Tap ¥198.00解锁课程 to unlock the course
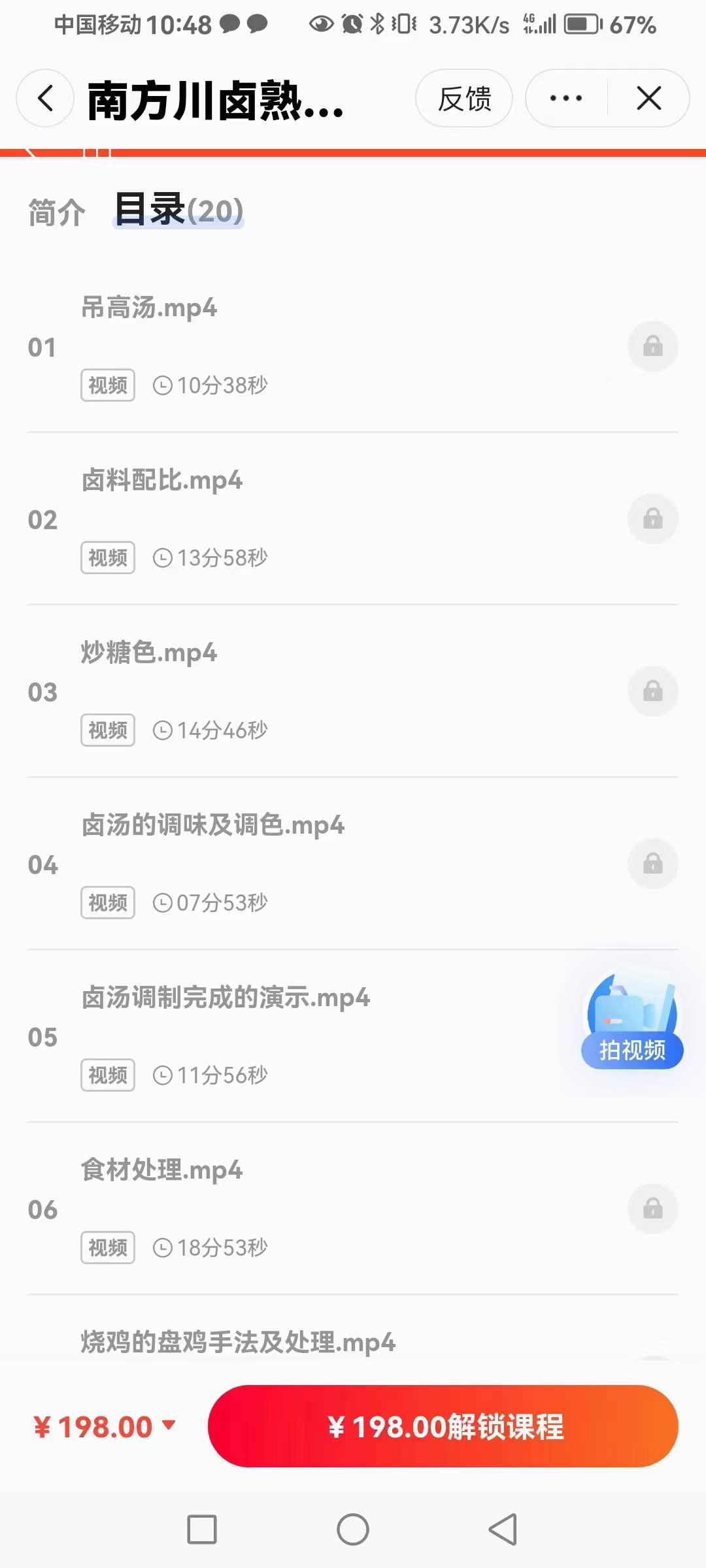 443,1426
